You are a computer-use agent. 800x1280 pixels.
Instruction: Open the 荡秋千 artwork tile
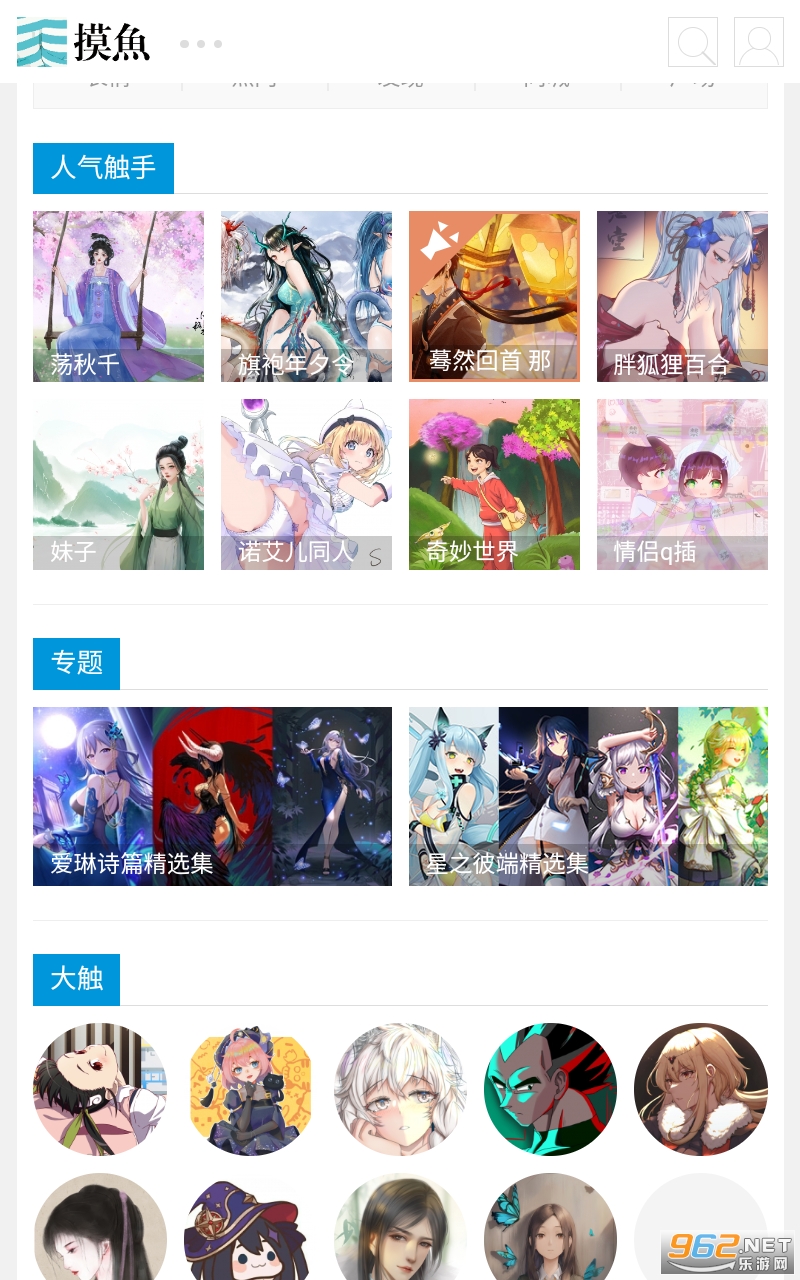[x=118, y=296]
